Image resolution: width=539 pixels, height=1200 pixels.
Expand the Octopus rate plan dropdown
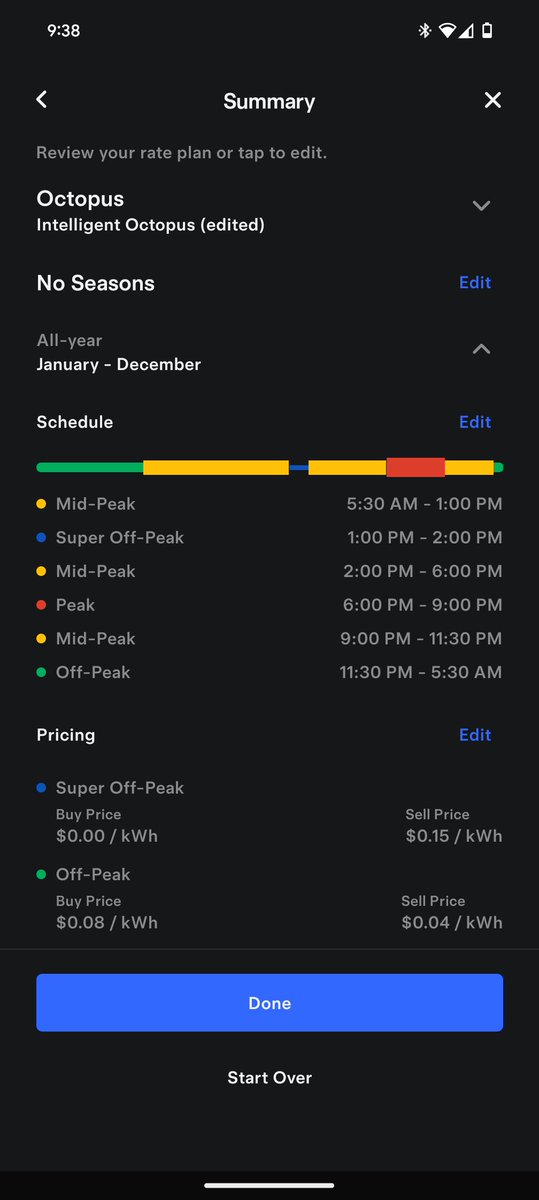click(481, 205)
